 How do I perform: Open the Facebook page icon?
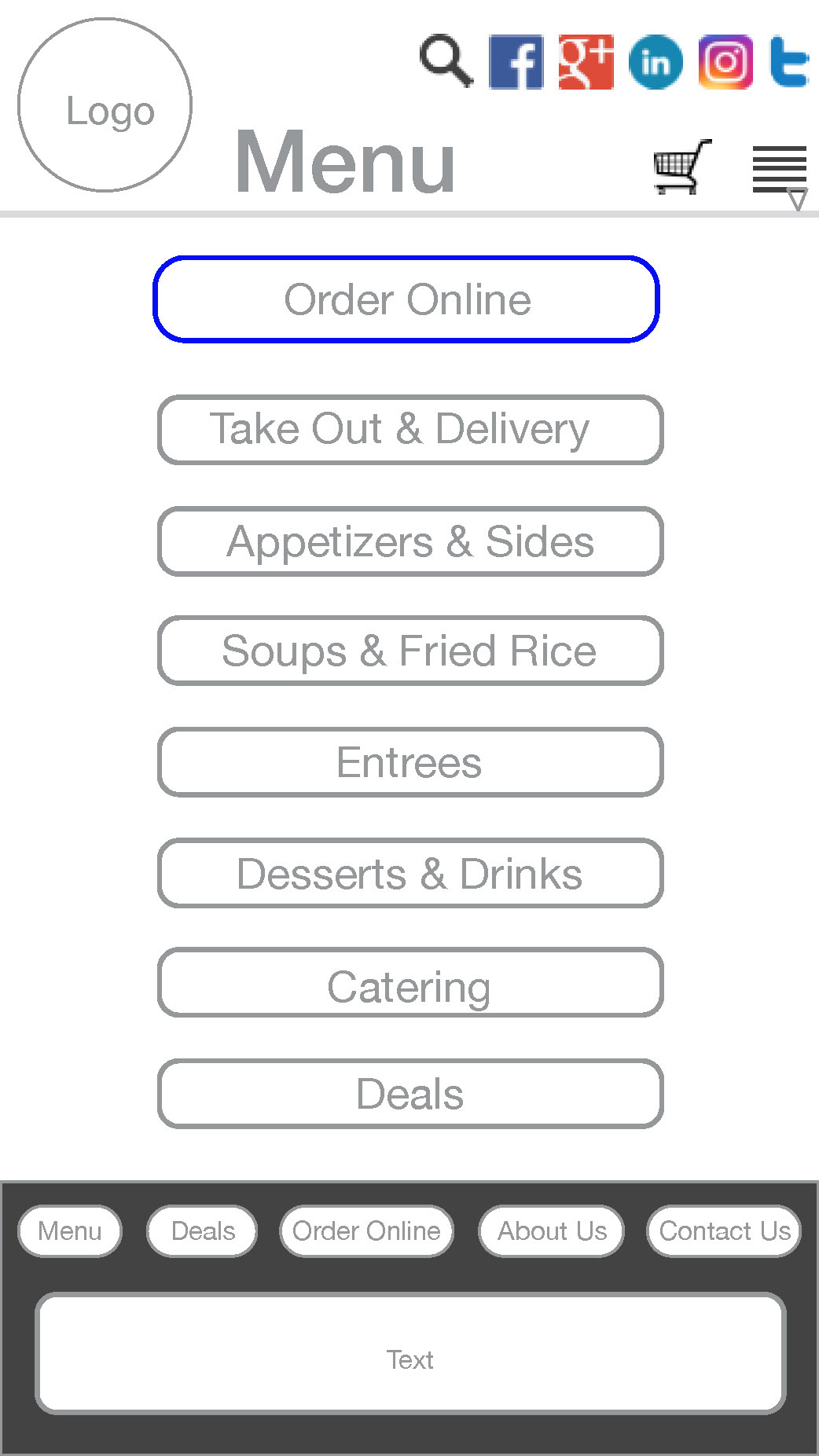516,62
